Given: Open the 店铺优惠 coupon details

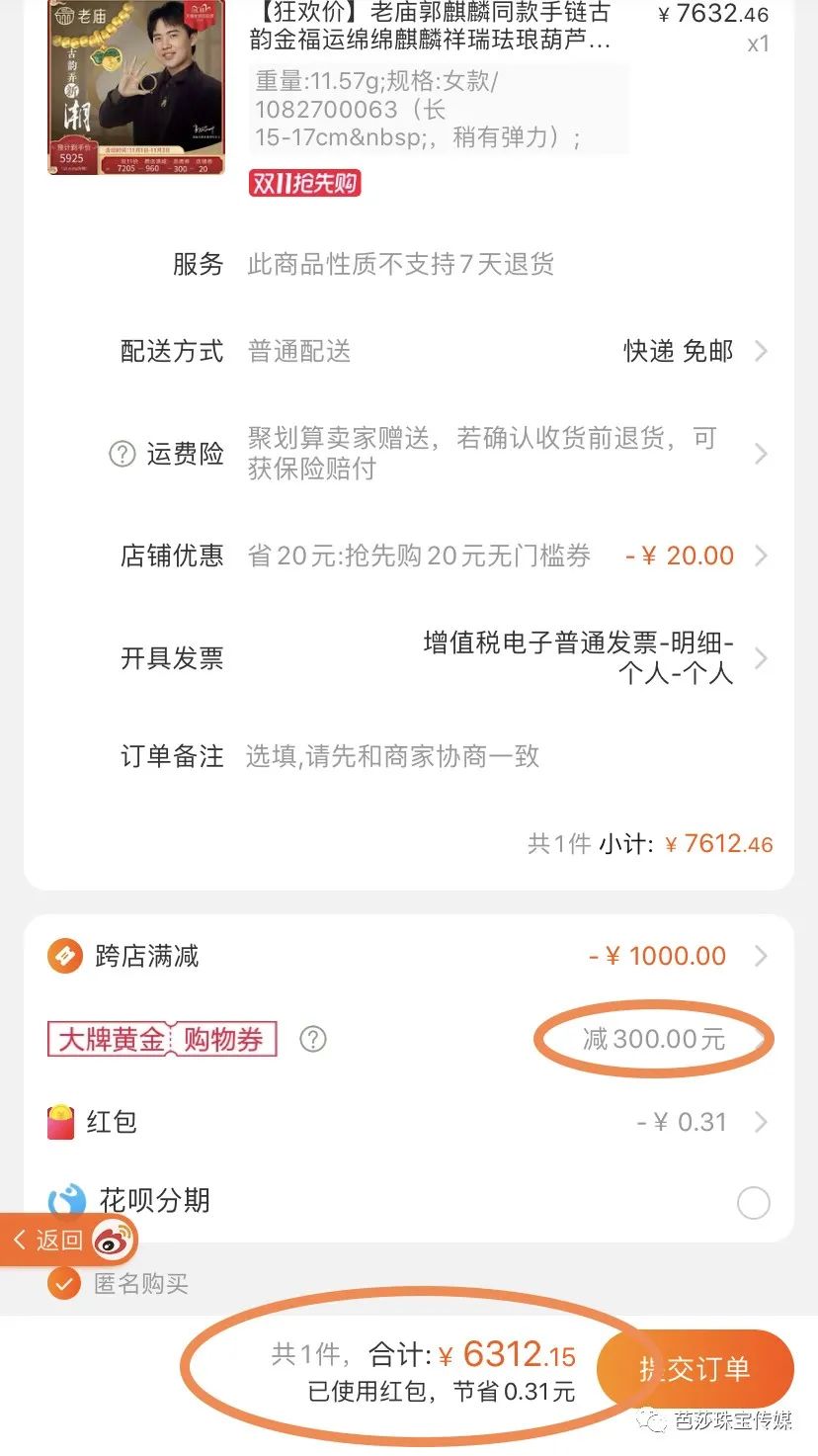Looking at the screenshot, I should coord(761,556).
